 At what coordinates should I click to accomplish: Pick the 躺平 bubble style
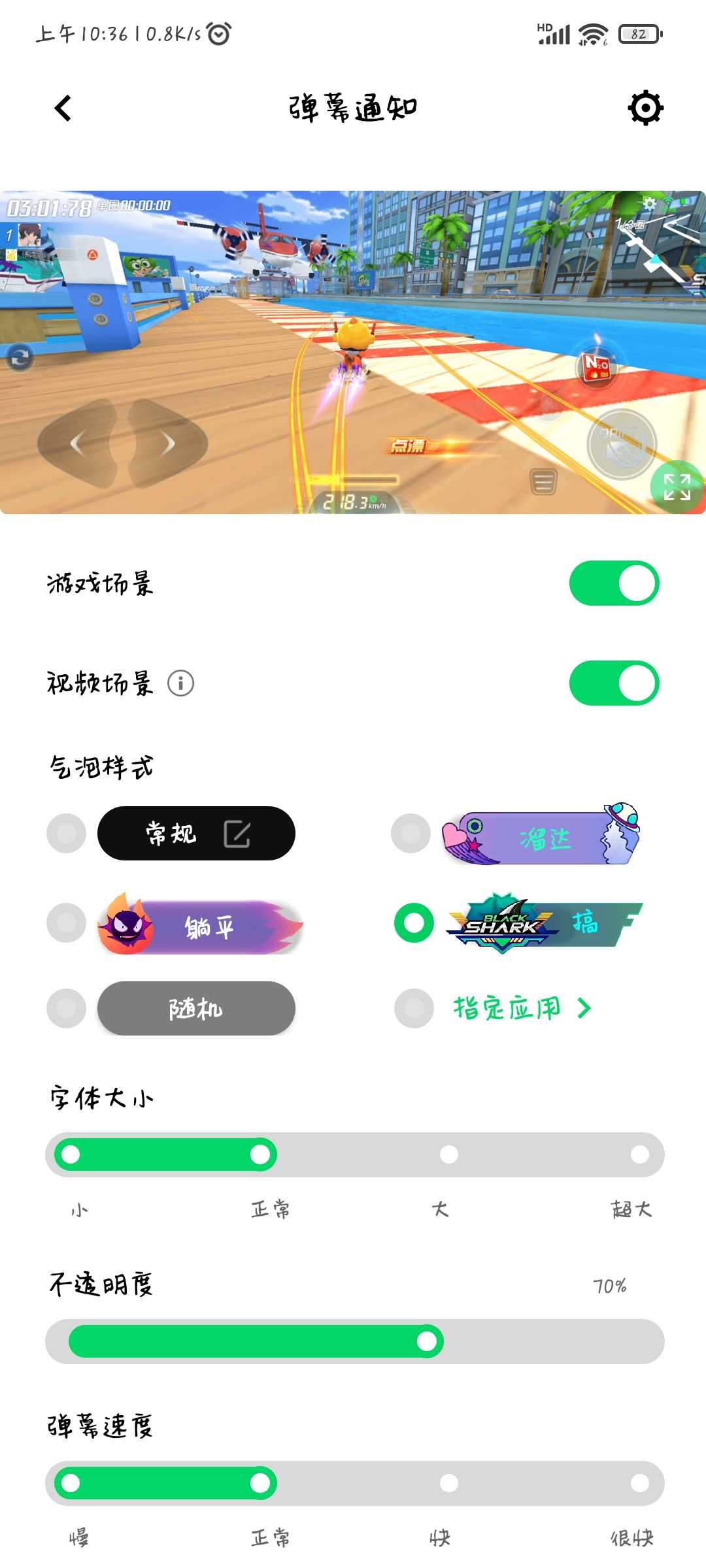tap(67, 923)
